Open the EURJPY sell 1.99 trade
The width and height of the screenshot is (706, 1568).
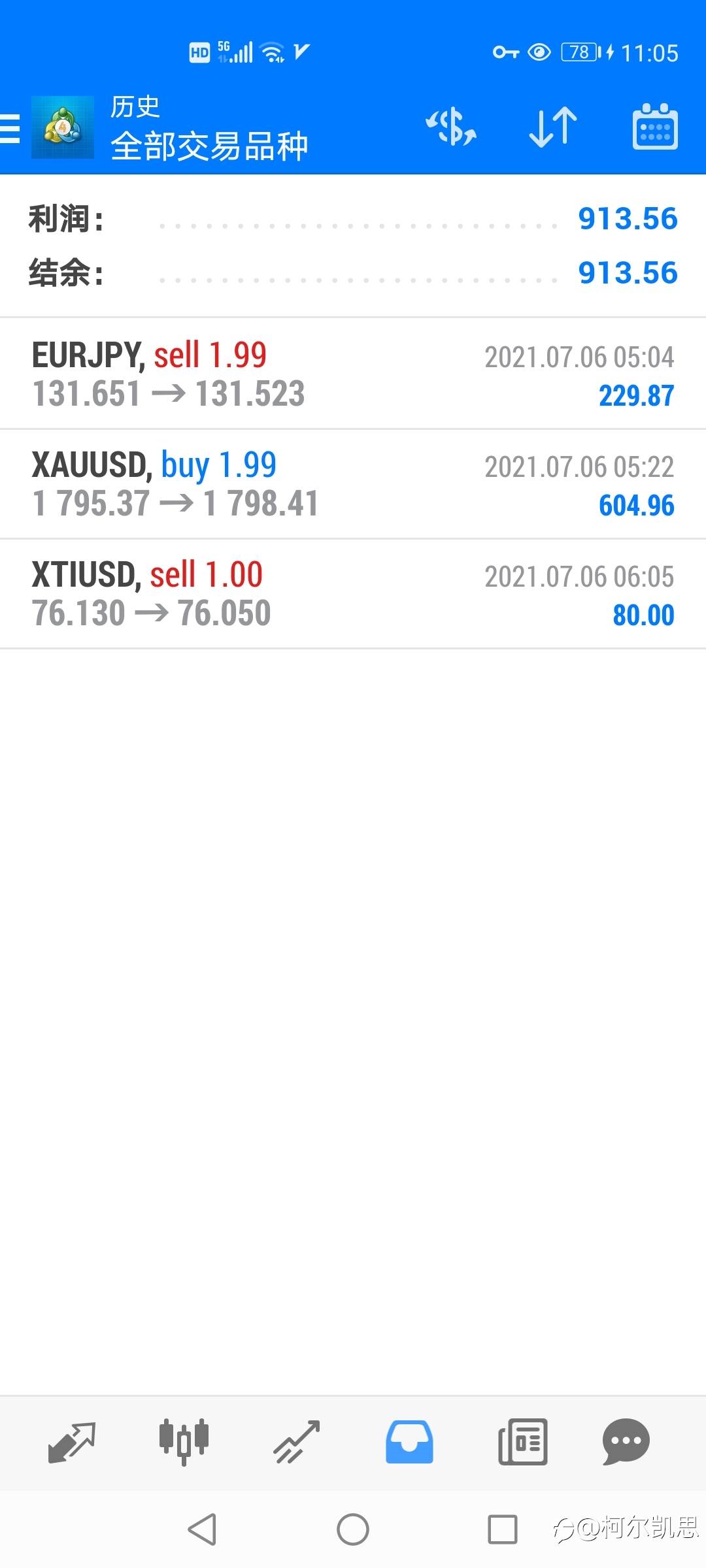pyautogui.click(x=353, y=374)
